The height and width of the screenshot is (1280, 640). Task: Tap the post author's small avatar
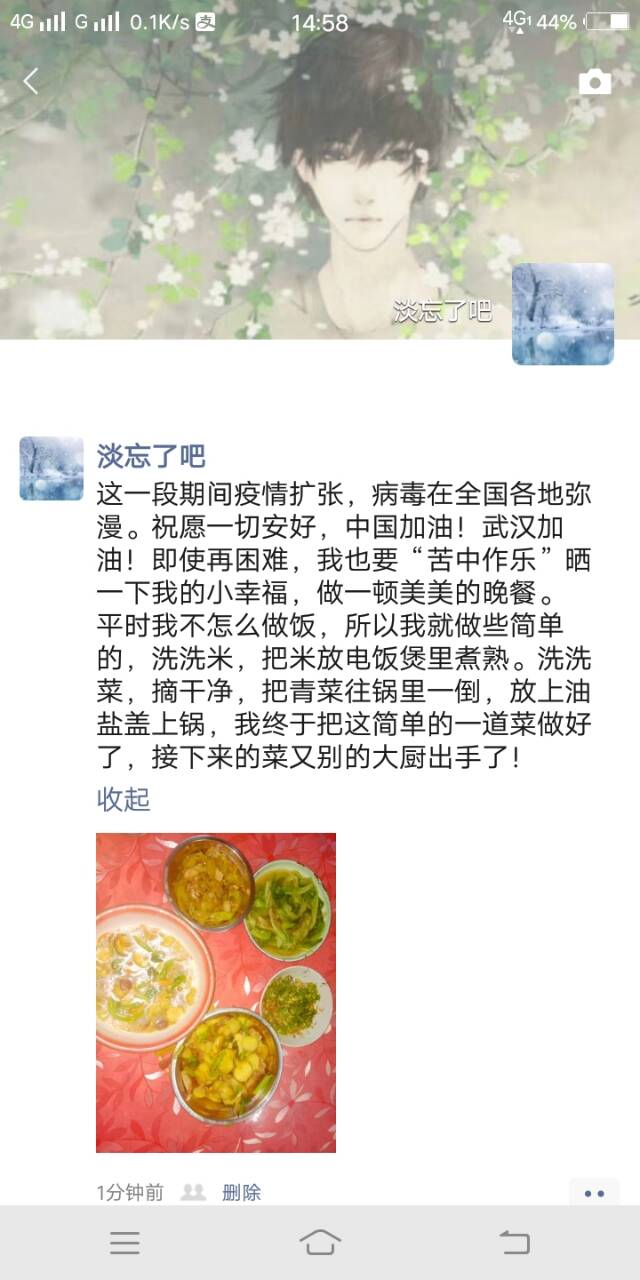click(x=51, y=468)
